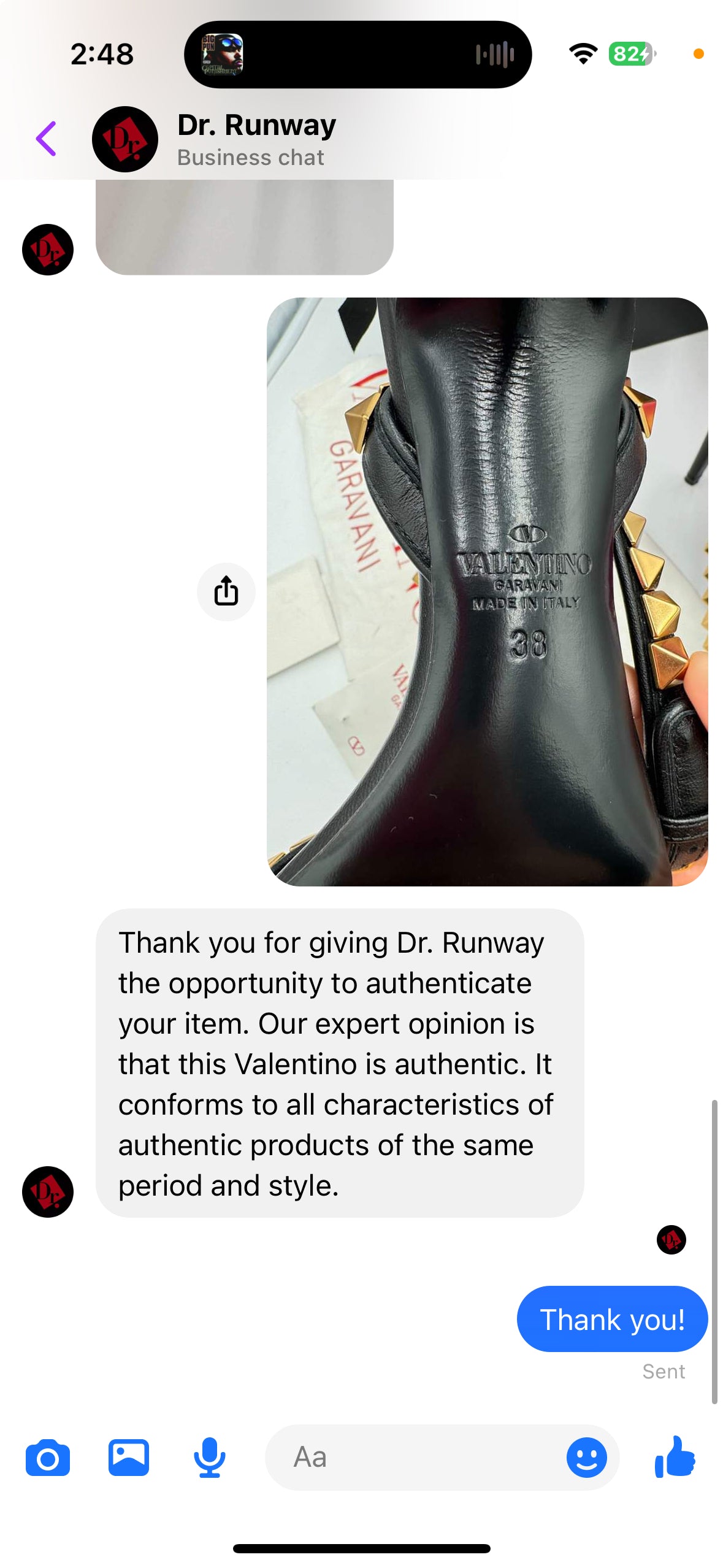Open the partially visible photo from Dr. Runway
Viewport: 723px width, 1568px height.
point(244,227)
